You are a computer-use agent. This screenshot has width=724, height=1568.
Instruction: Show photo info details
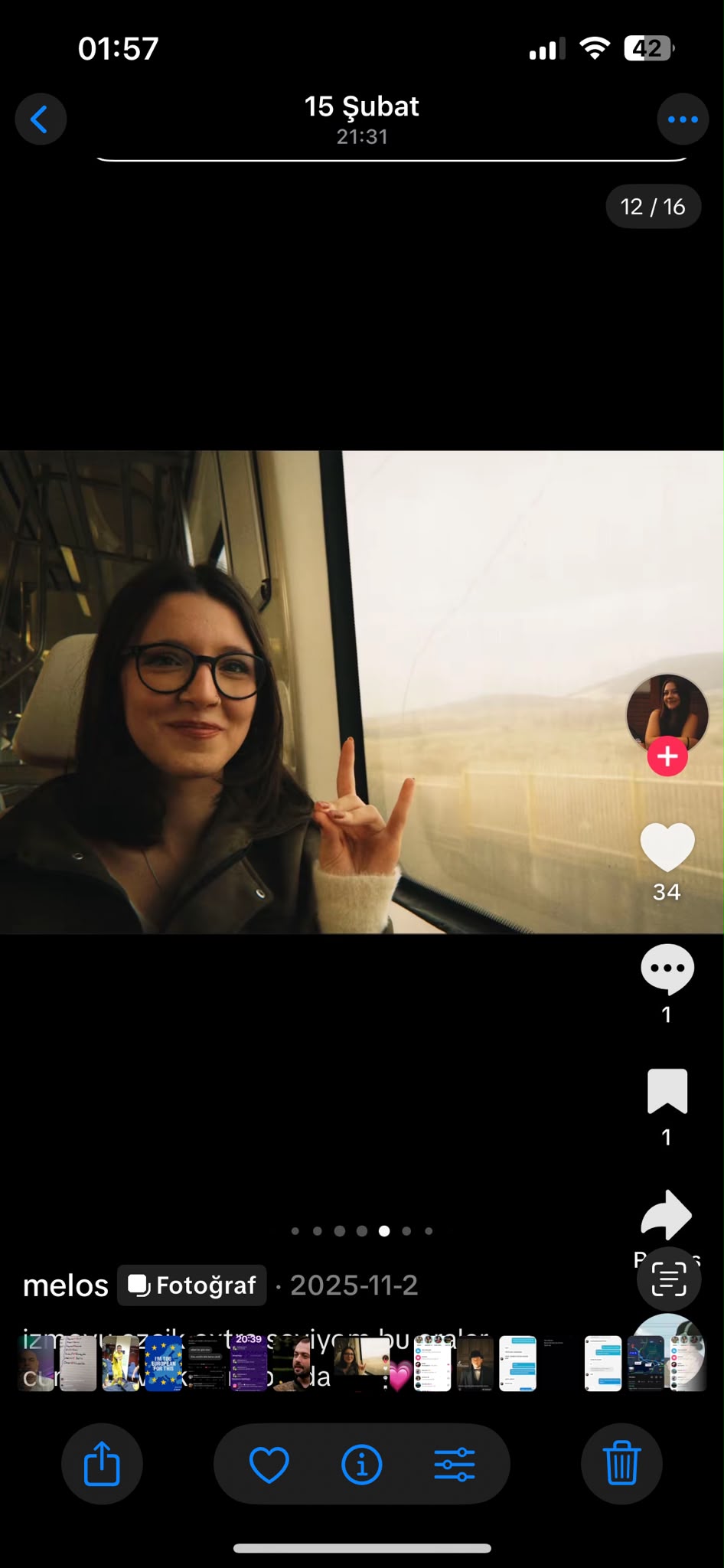coord(362,1465)
